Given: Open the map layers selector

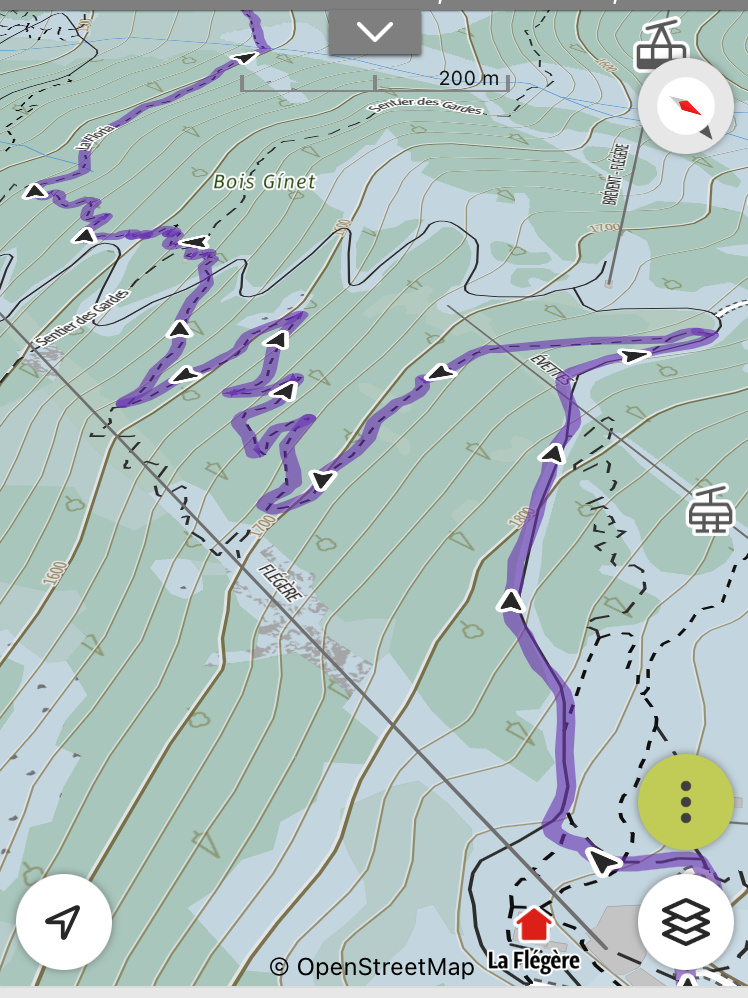Looking at the screenshot, I should [x=686, y=921].
